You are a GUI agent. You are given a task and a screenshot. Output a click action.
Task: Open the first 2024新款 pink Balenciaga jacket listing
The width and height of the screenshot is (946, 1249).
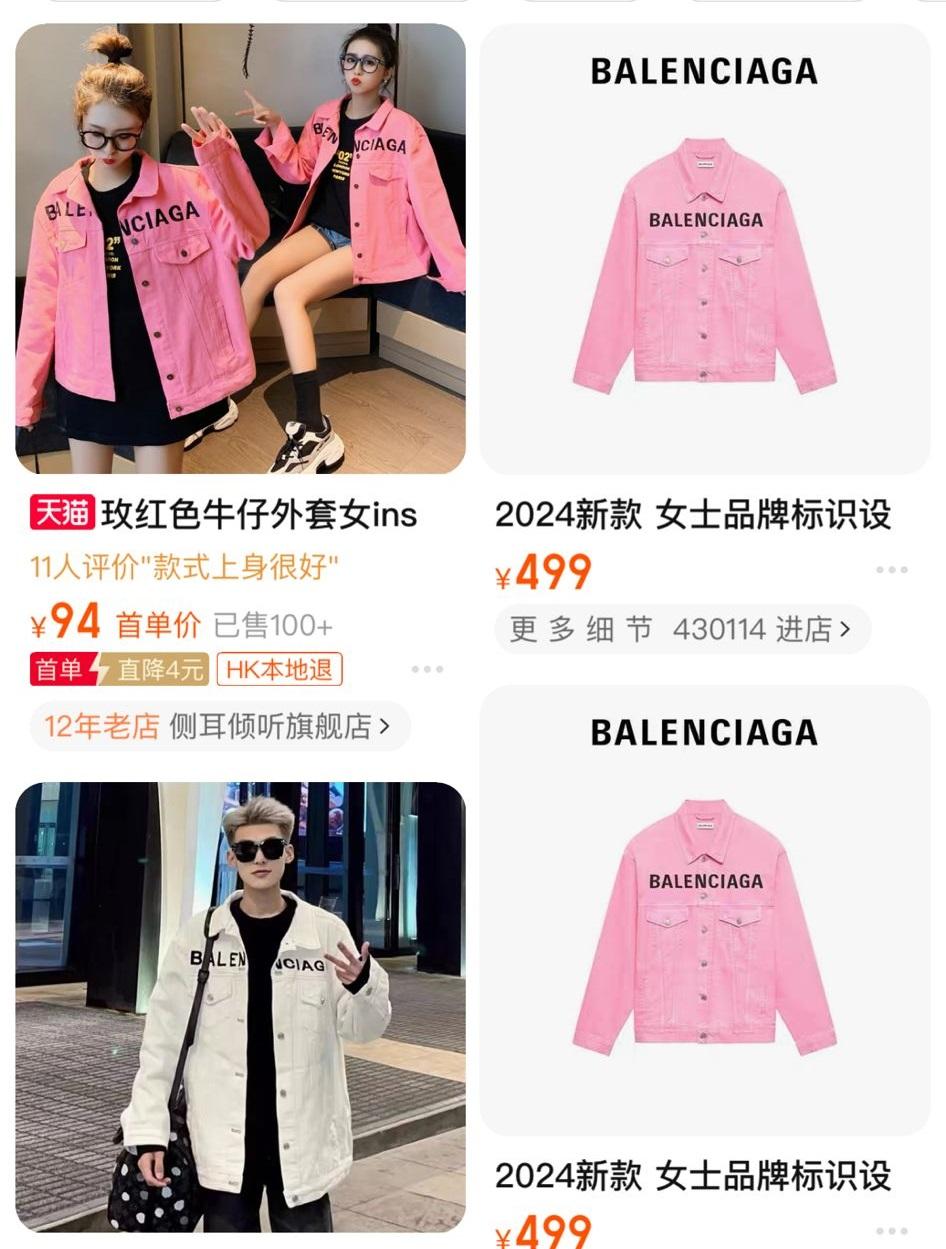pos(705,248)
